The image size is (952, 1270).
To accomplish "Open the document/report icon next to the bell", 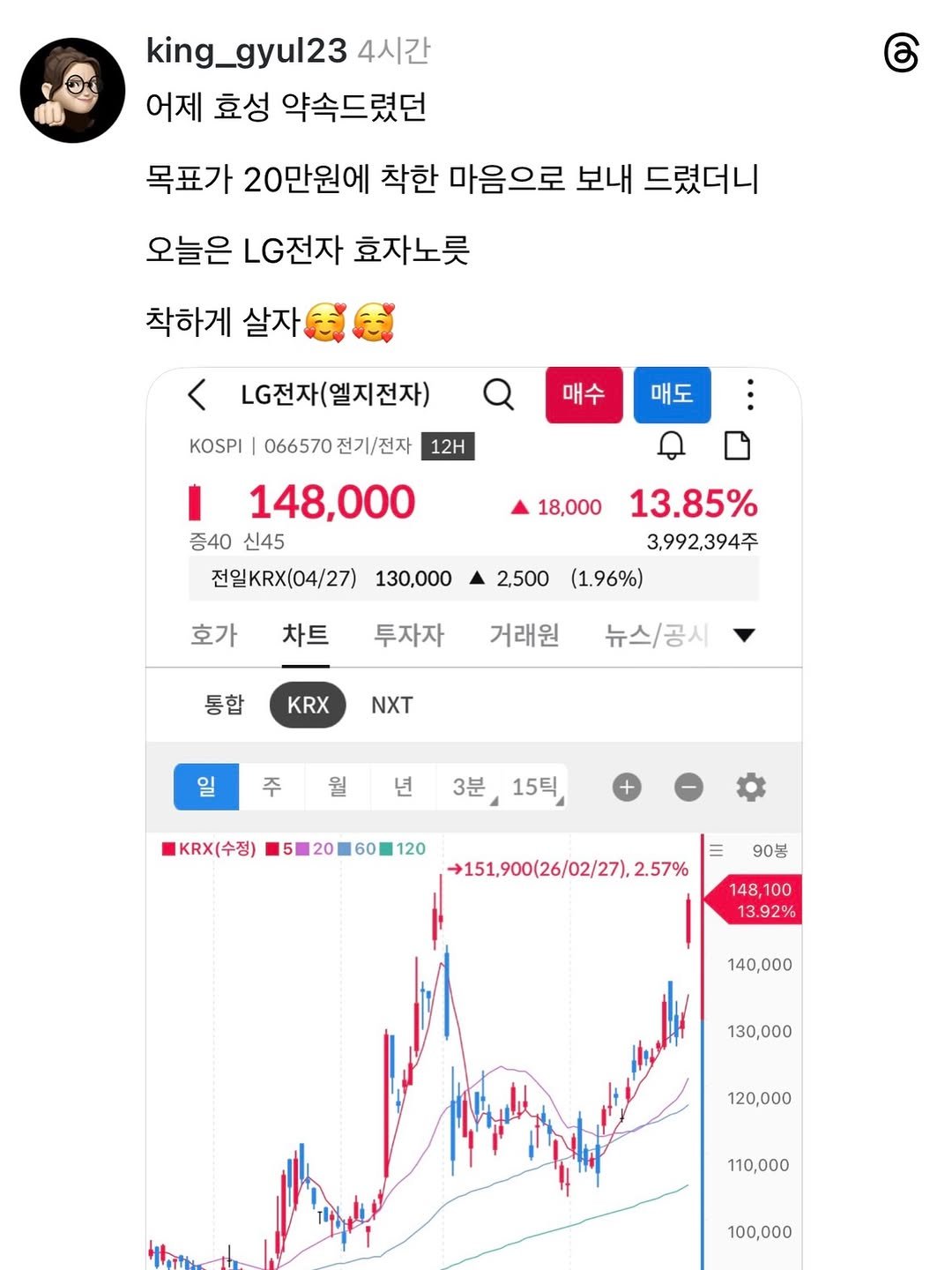I will (739, 445).
